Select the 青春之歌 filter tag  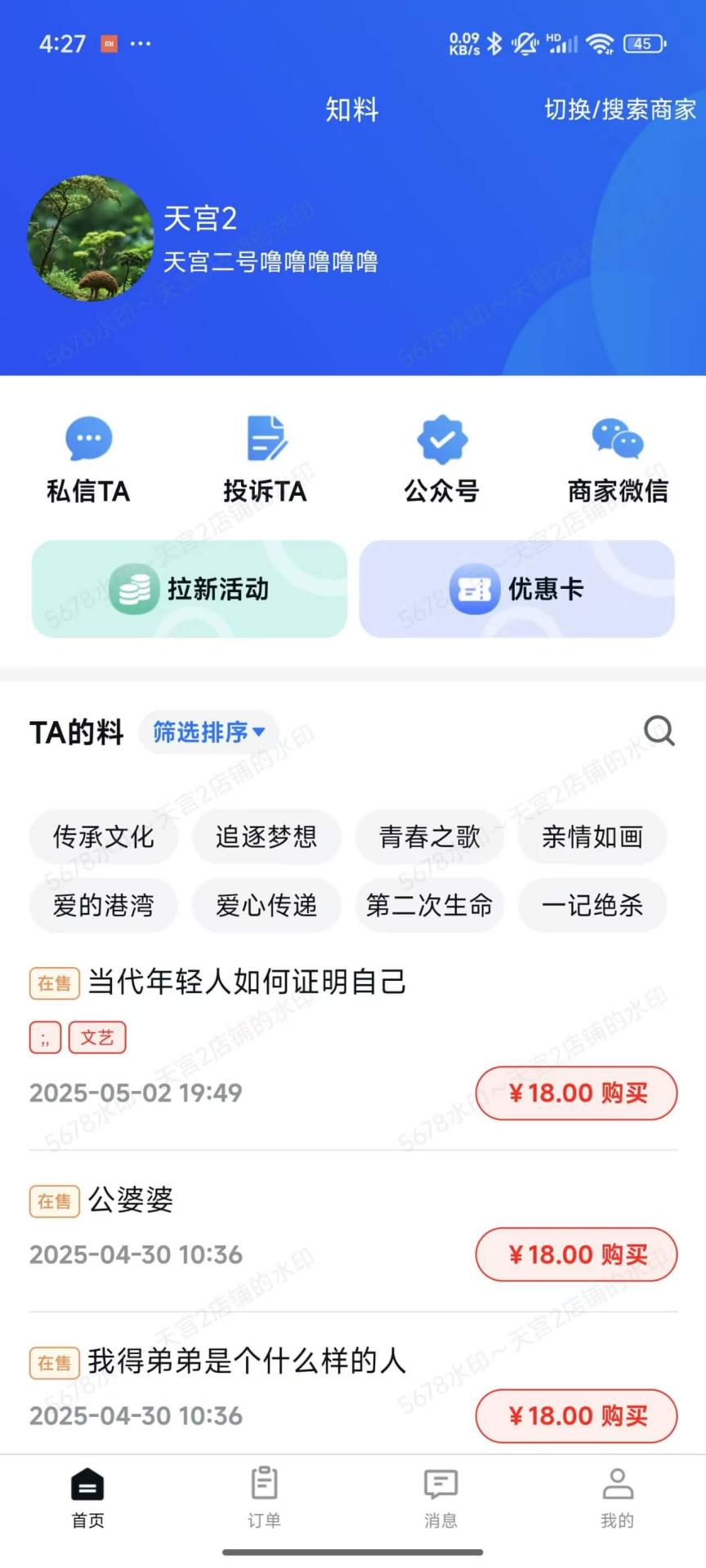[x=430, y=836]
